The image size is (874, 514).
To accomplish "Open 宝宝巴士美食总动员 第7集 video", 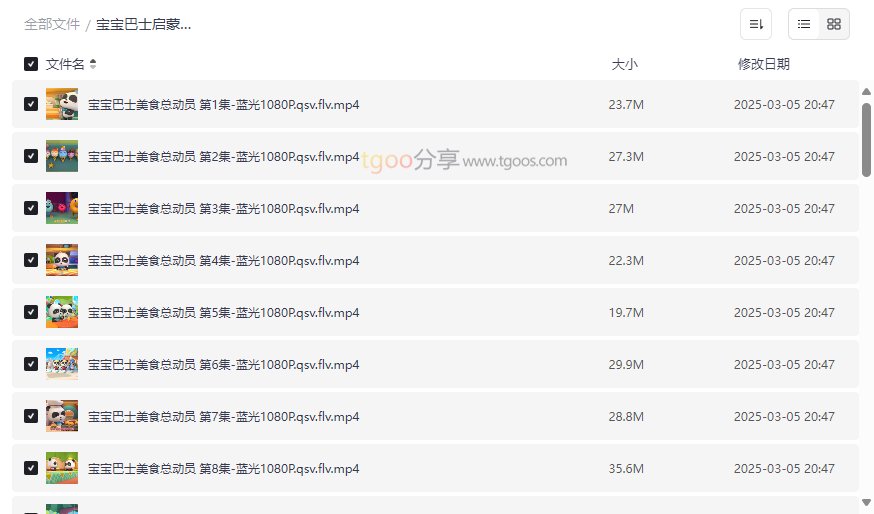I will [x=223, y=416].
